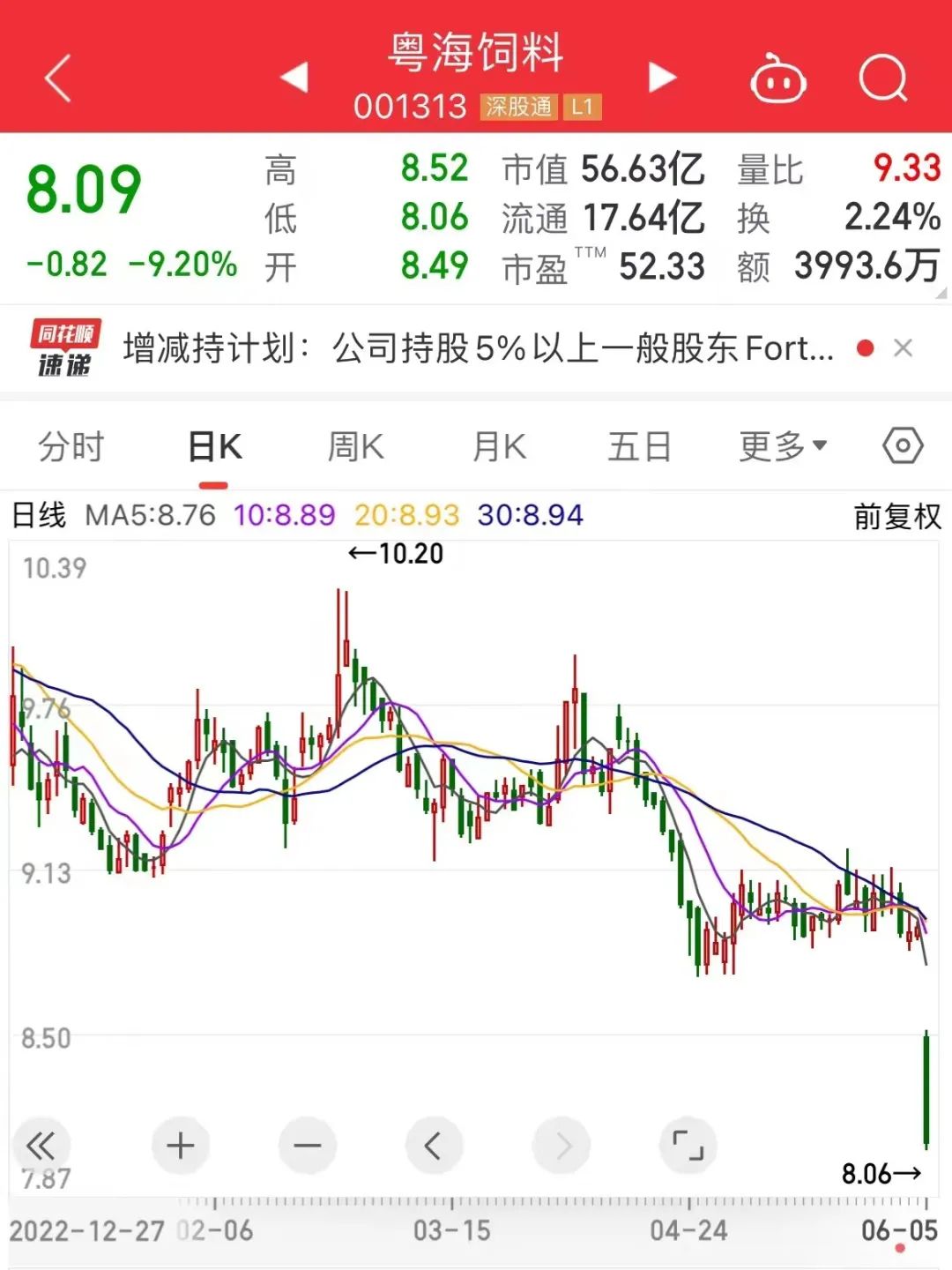The image size is (952, 1270).
Task: Expand the 更多 chart period dropdown
Action: coord(782,447)
